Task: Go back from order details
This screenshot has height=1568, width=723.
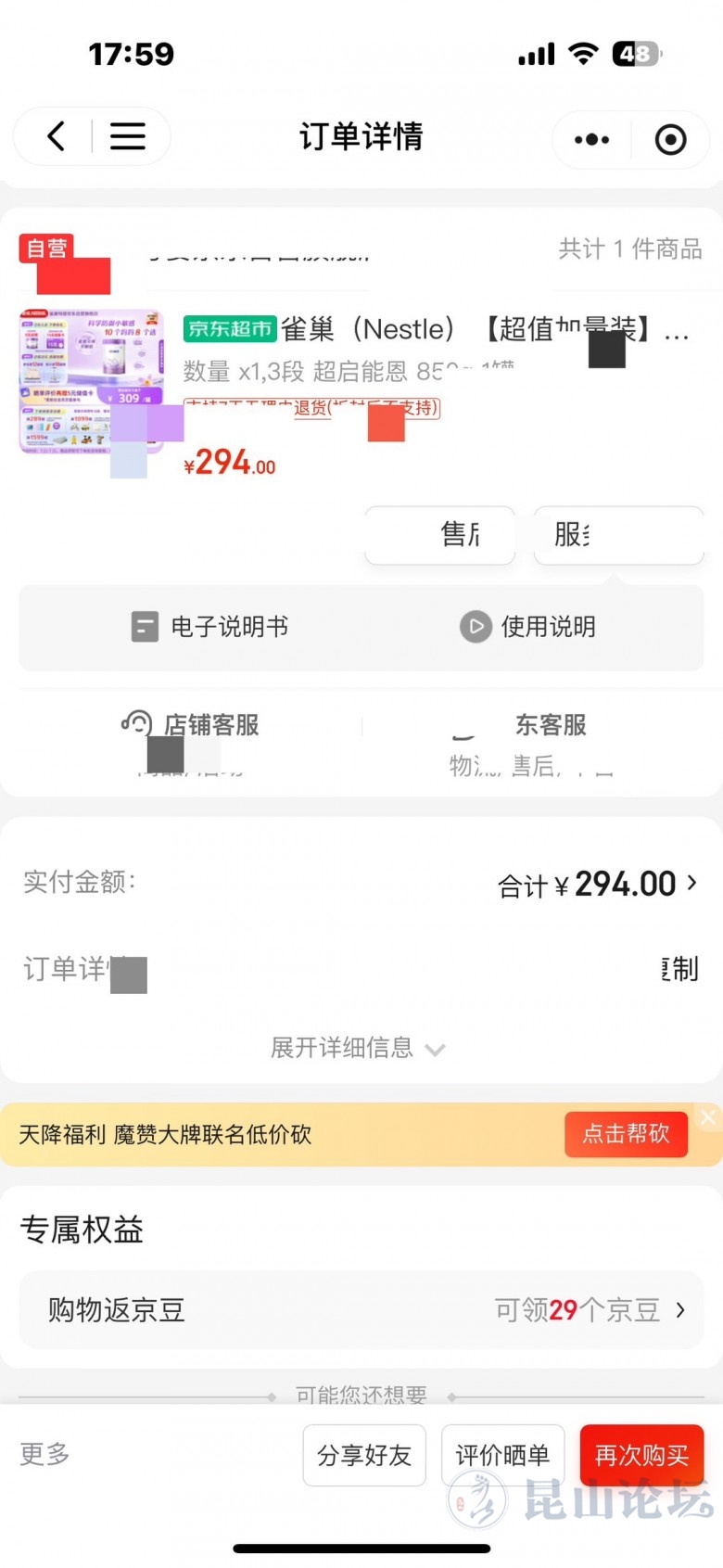Action: click(x=57, y=137)
